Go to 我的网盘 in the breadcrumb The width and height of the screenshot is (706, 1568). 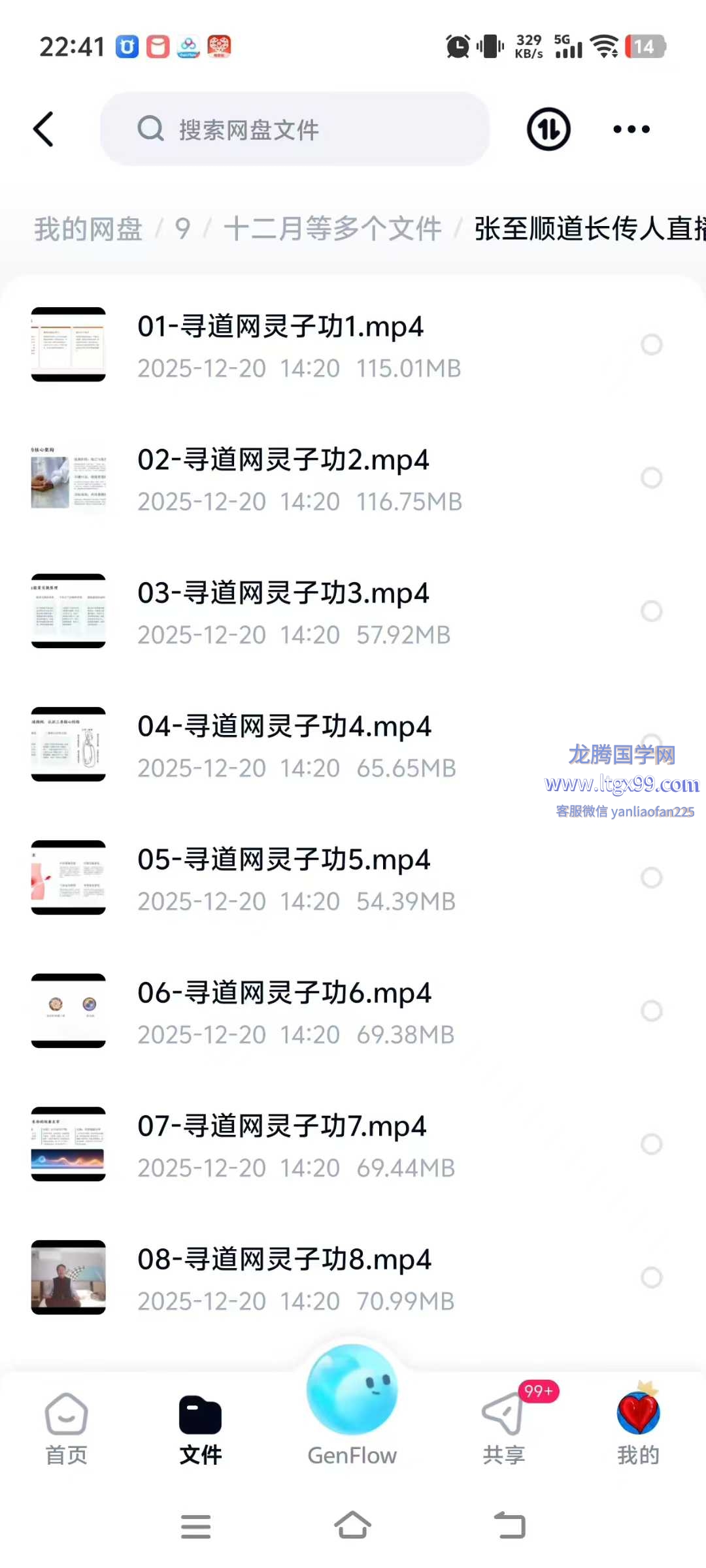tap(88, 229)
